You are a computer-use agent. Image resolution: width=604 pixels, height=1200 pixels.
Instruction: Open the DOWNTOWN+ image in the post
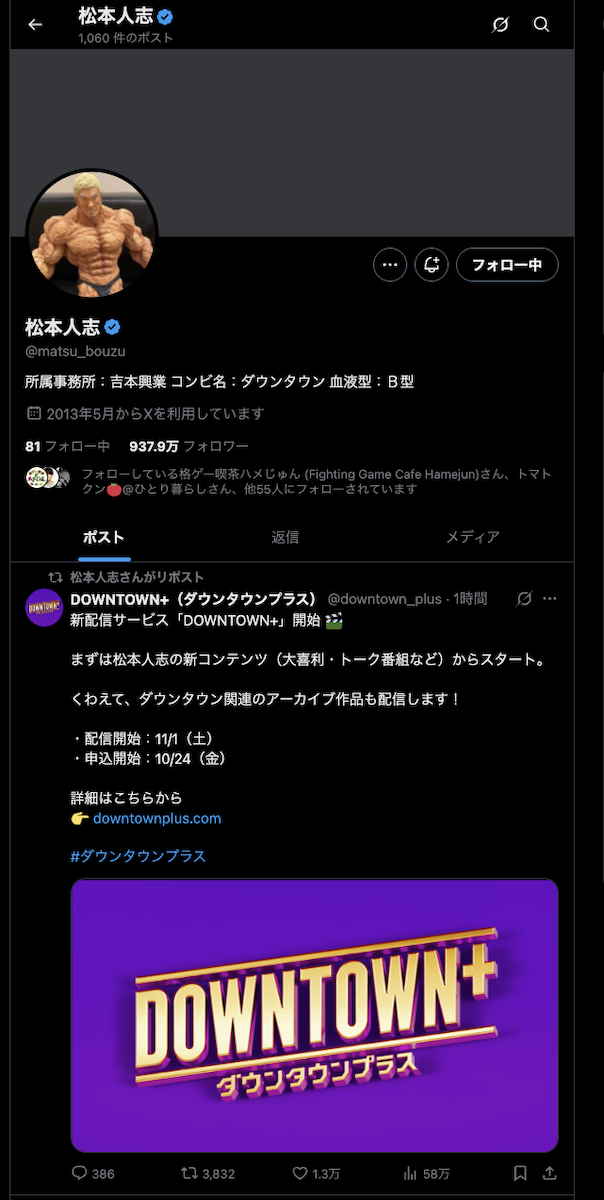pyautogui.click(x=314, y=1015)
